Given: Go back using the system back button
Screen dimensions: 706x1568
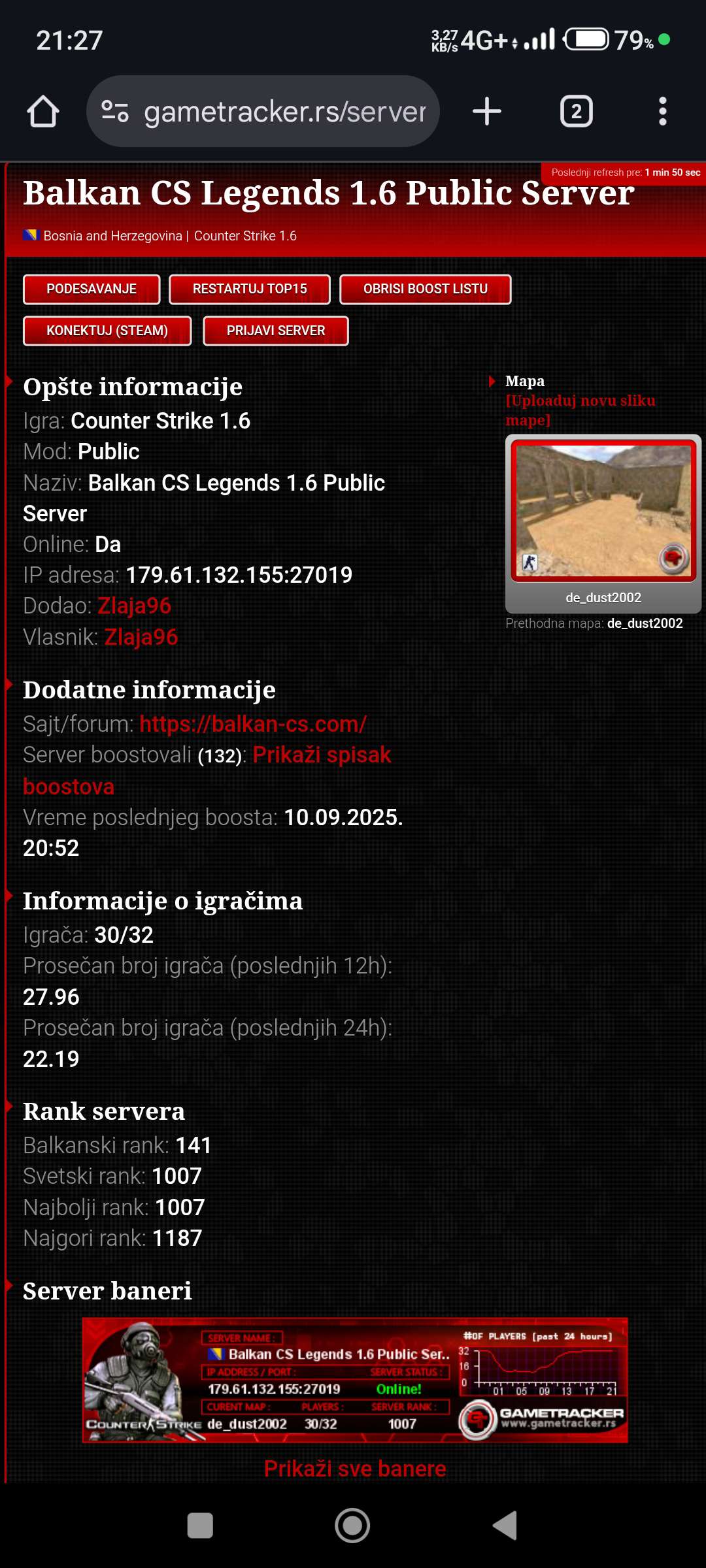Looking at the screenshot, I should [x=505, y=1526].
